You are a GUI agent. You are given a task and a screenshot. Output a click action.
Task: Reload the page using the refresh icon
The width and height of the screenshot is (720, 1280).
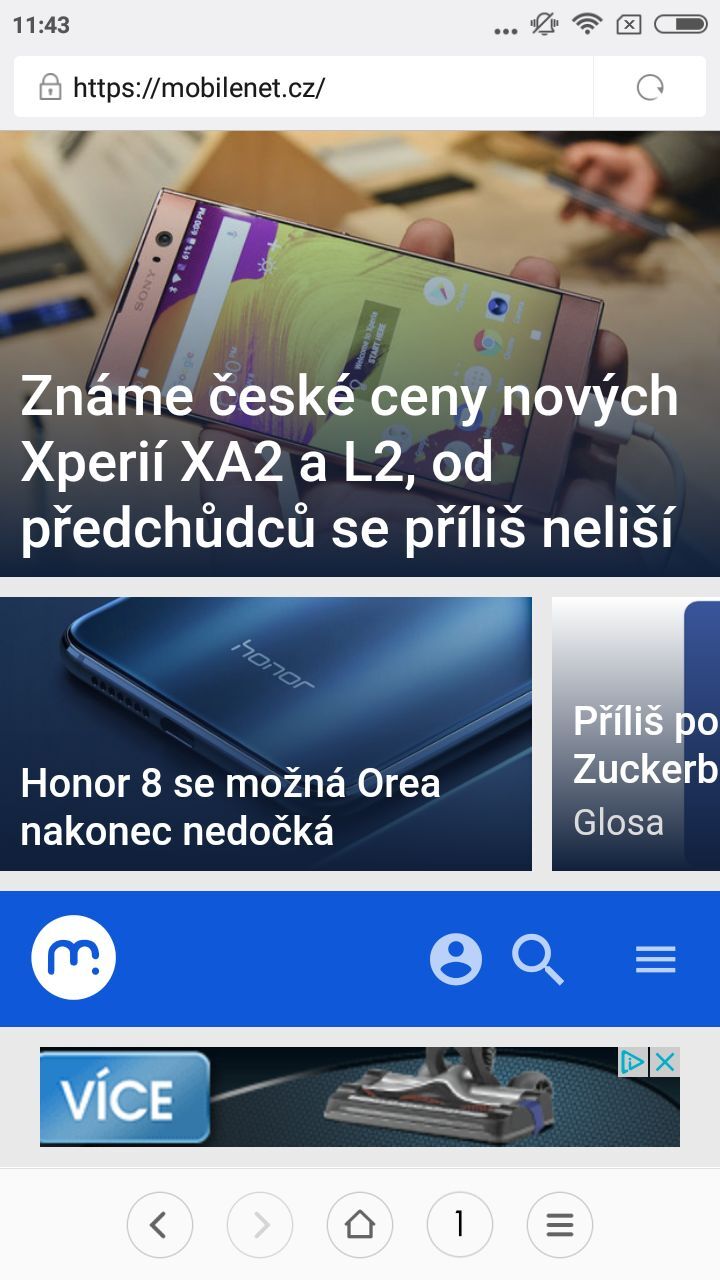tap(651, 87)
